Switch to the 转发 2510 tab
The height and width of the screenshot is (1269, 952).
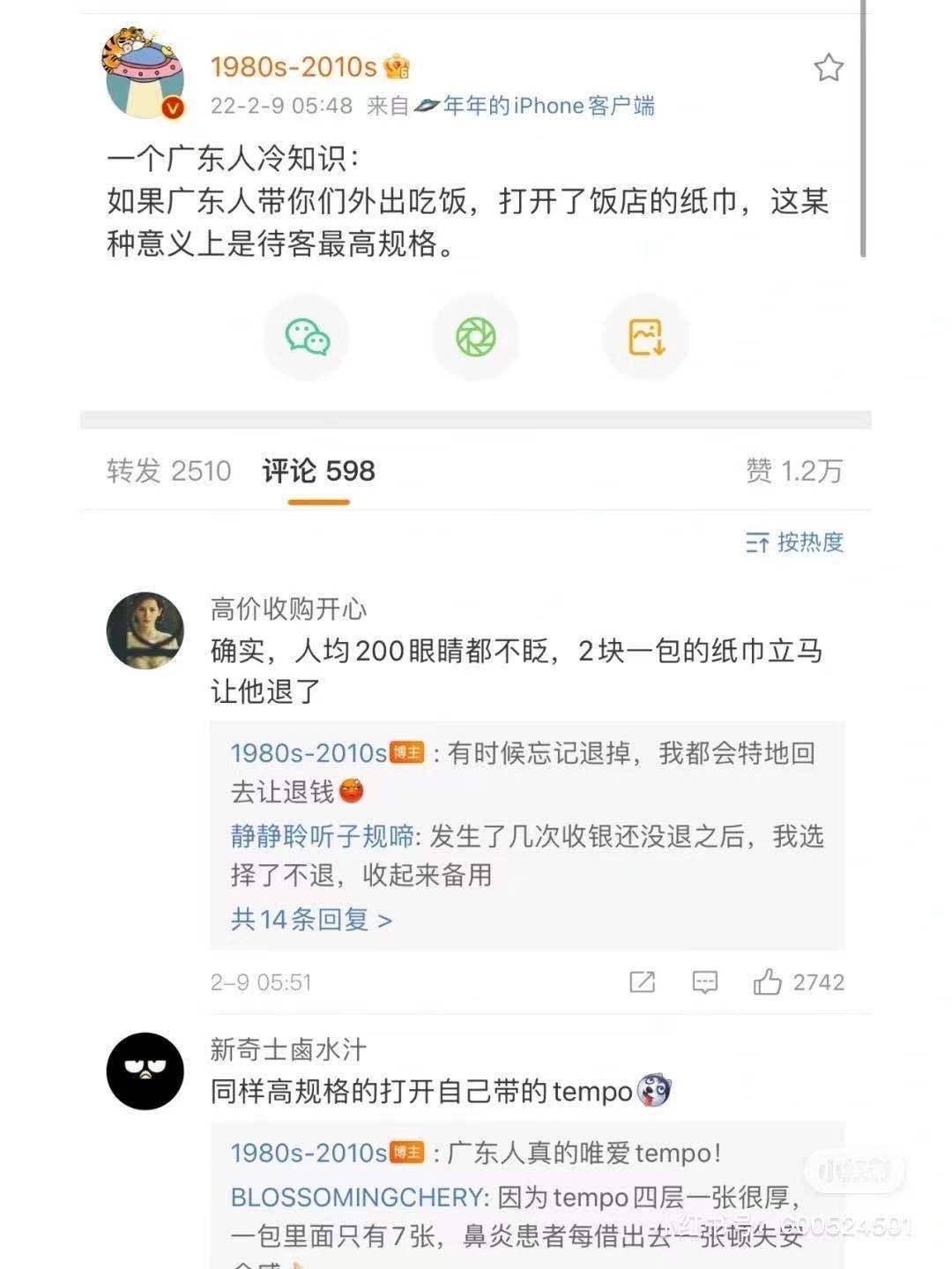coord(168,471)
